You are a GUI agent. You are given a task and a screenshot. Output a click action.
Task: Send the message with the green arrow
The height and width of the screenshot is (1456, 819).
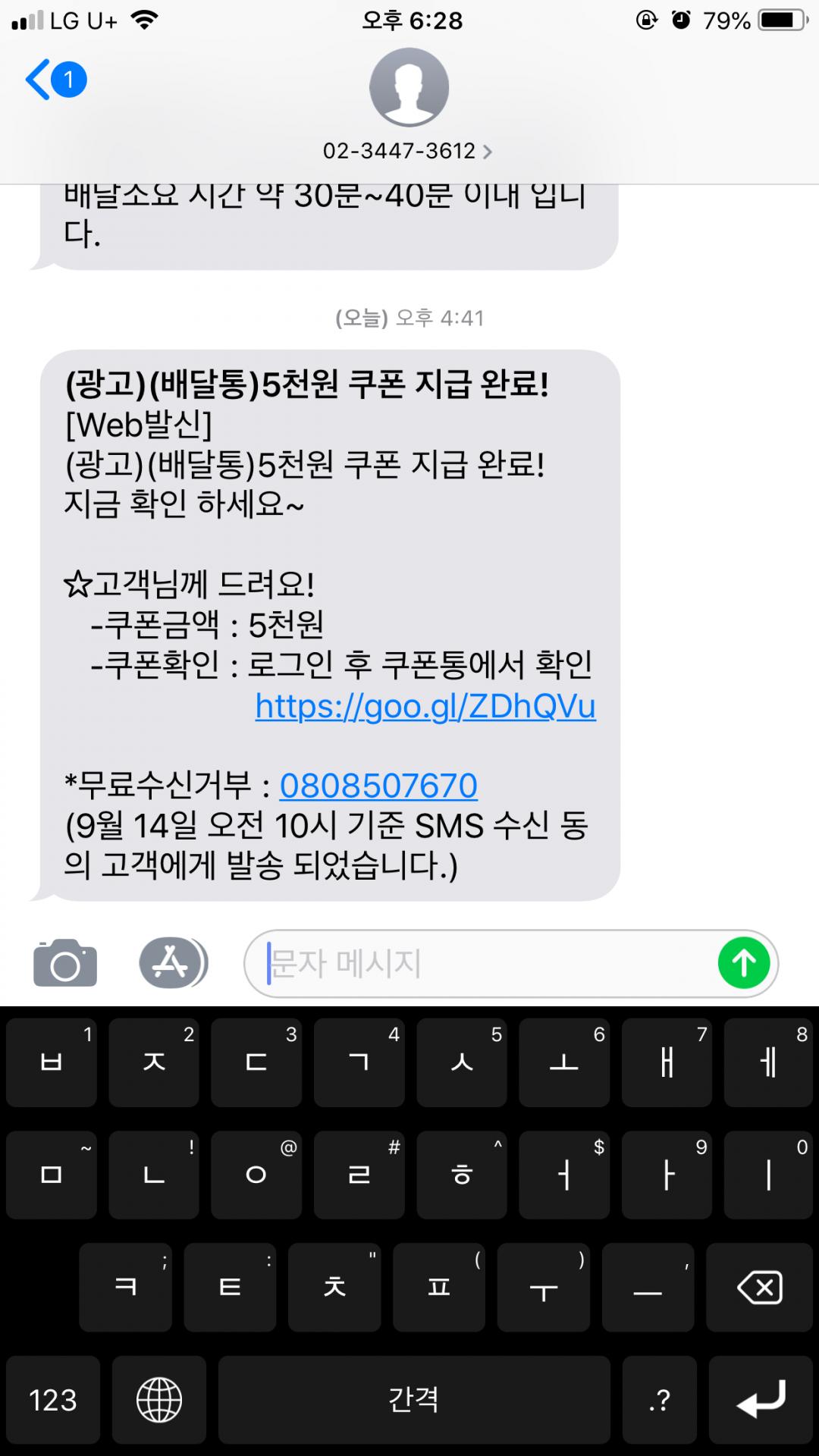pyautogui.click(x=743, y=963)
